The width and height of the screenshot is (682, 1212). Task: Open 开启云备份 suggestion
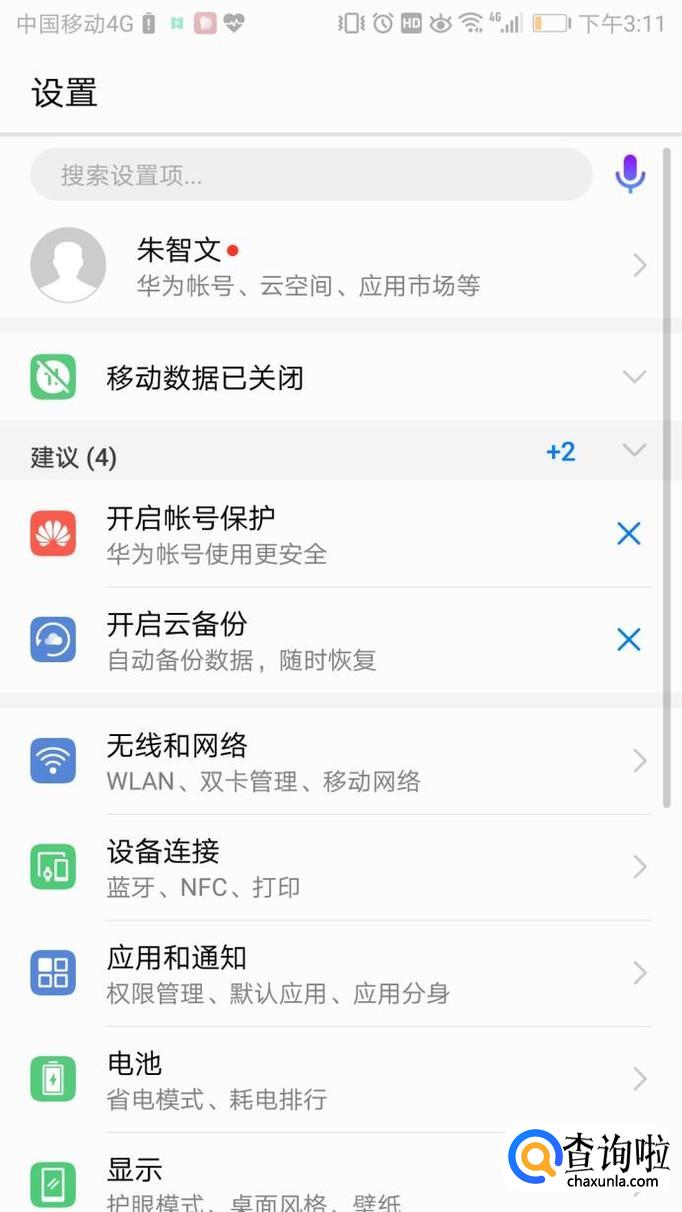click(x=300, y=640)
